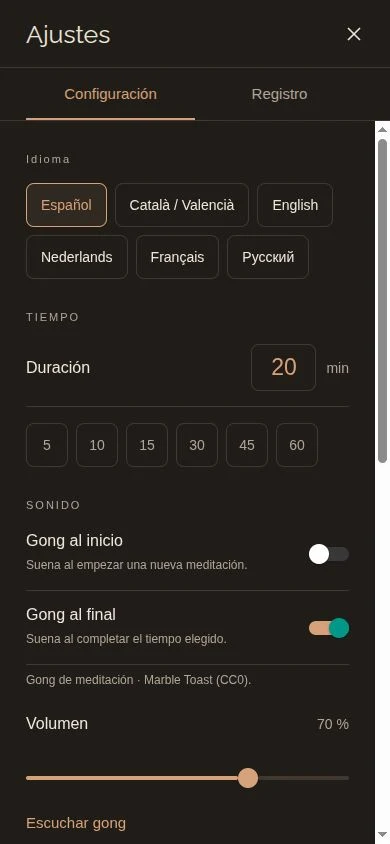The image size is (390, 844).
Task: Switch to the Registro tab
Action: coord(279,94)
